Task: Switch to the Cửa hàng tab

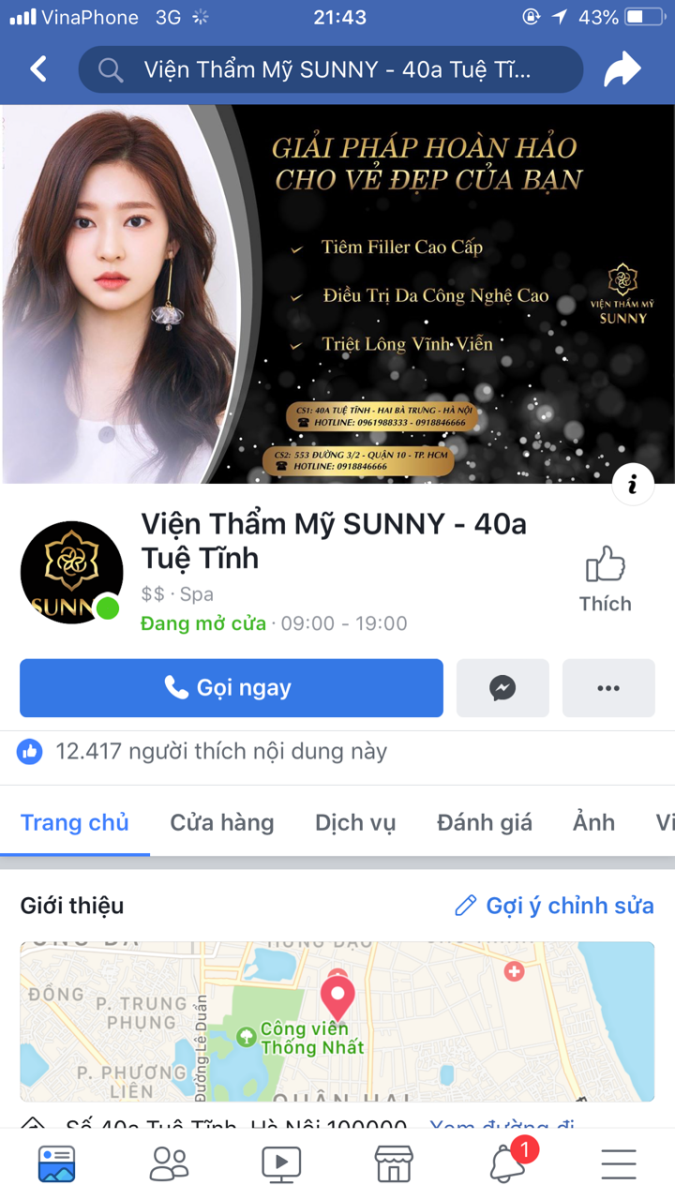Action: coord(221,823)
